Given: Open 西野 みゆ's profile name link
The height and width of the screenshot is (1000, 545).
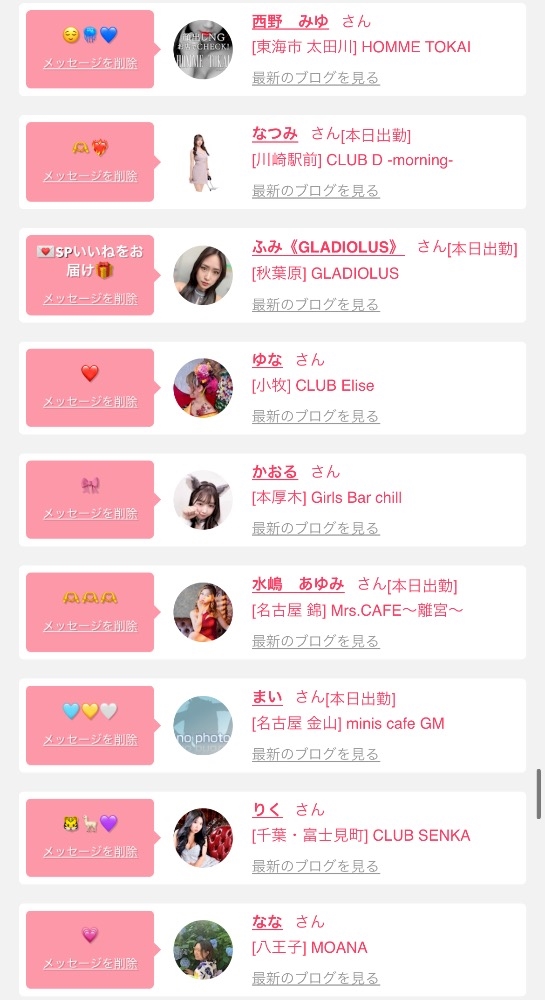Looking at the screenshot, I should pos(290,21).
